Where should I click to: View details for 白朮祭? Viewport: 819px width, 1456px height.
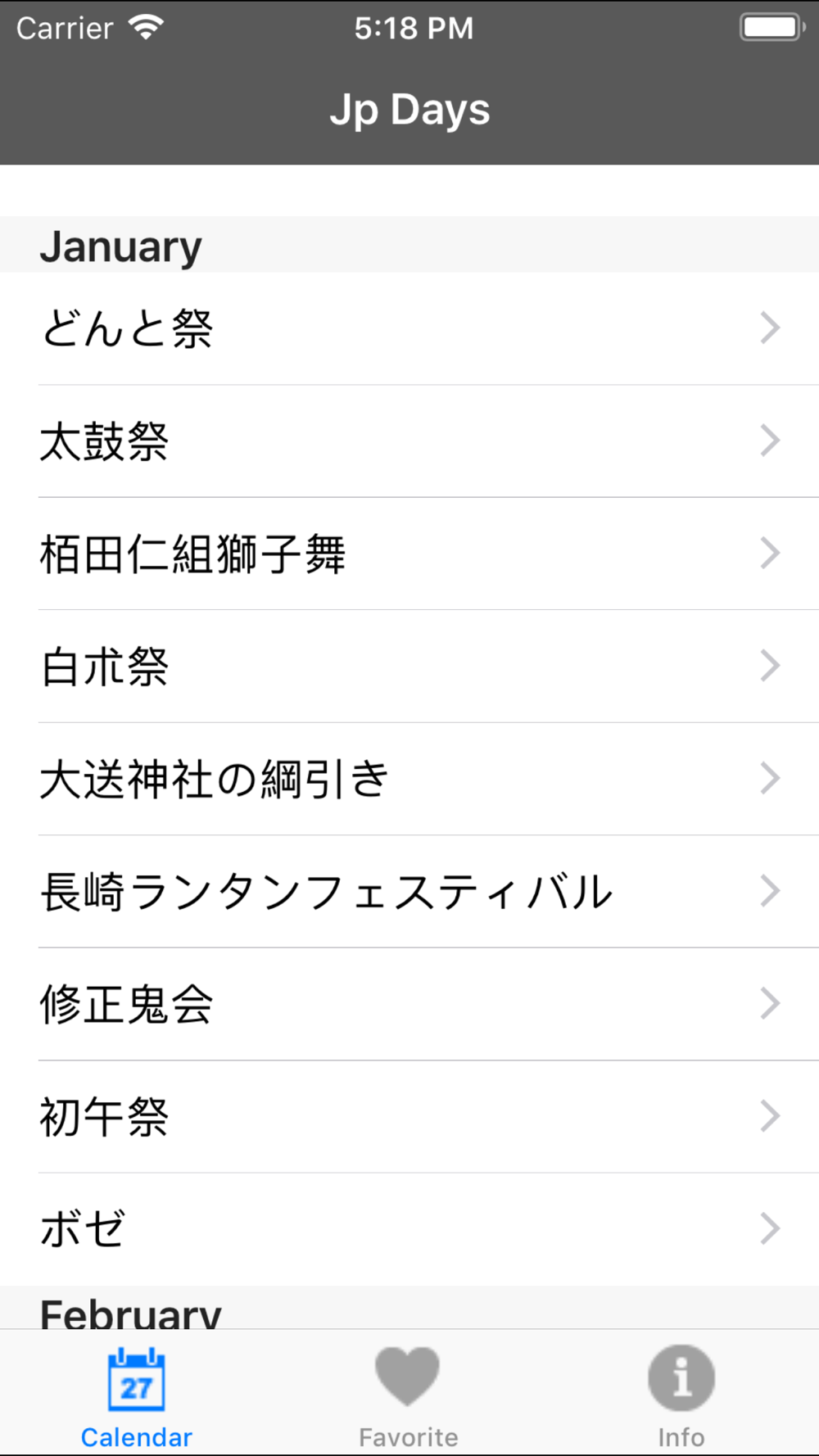point(409,667)
